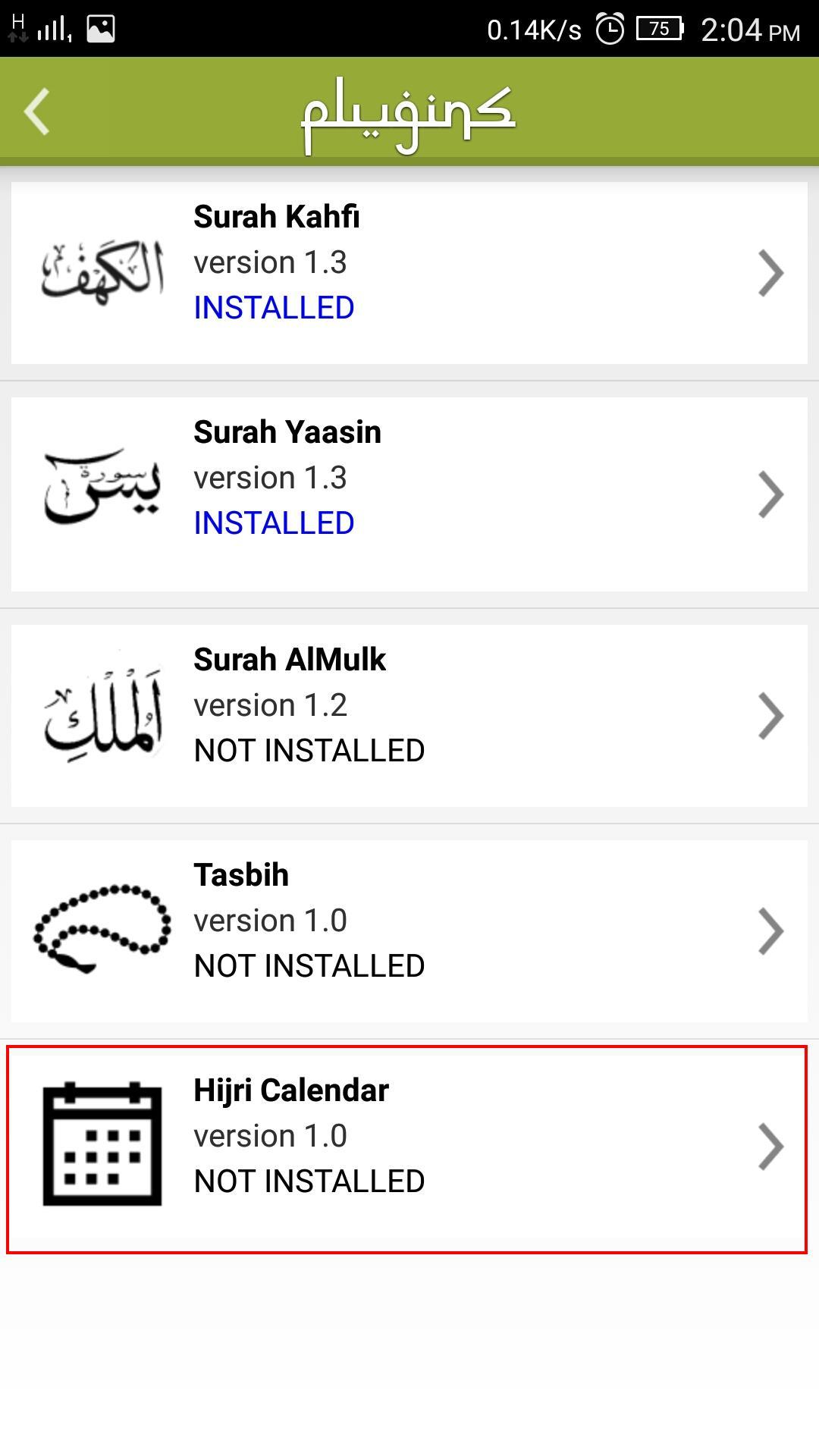Select the Surah Yaasin plugin row

tap(409, 494)
